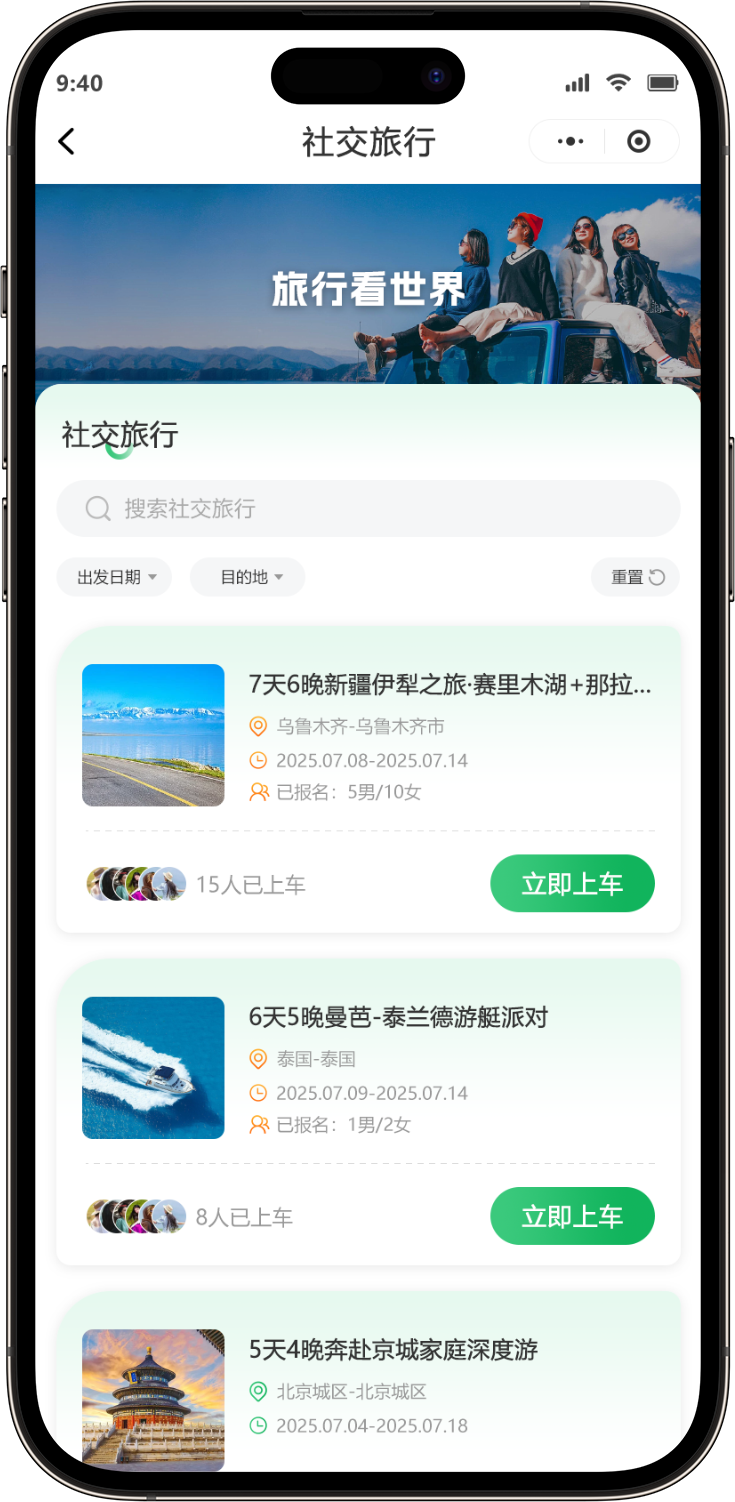The image size is (735, 1502).
Task: Tap the speedboat photo on the Thailand card
Action: coord(152,1067)
